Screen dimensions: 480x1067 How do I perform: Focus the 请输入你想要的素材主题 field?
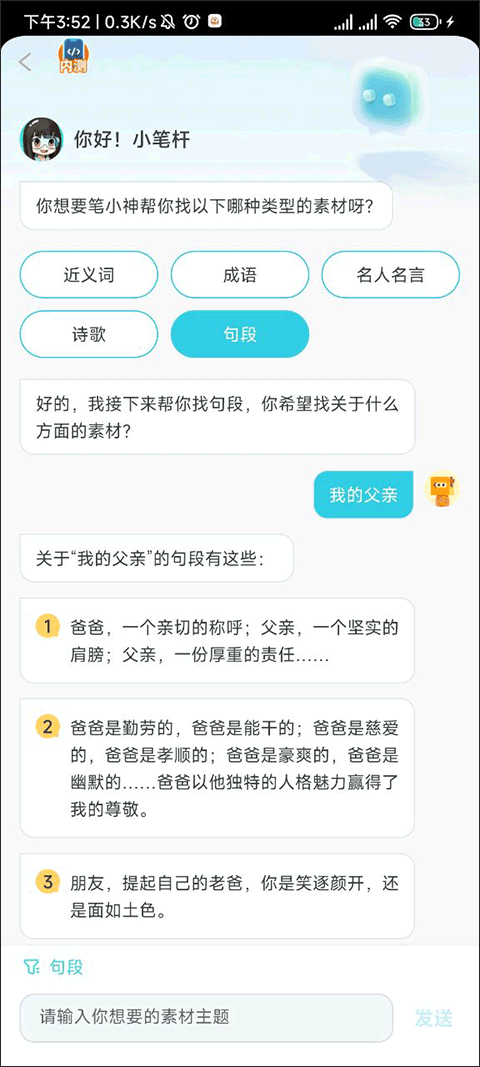pyautogui.click(x=206, y=1017)
